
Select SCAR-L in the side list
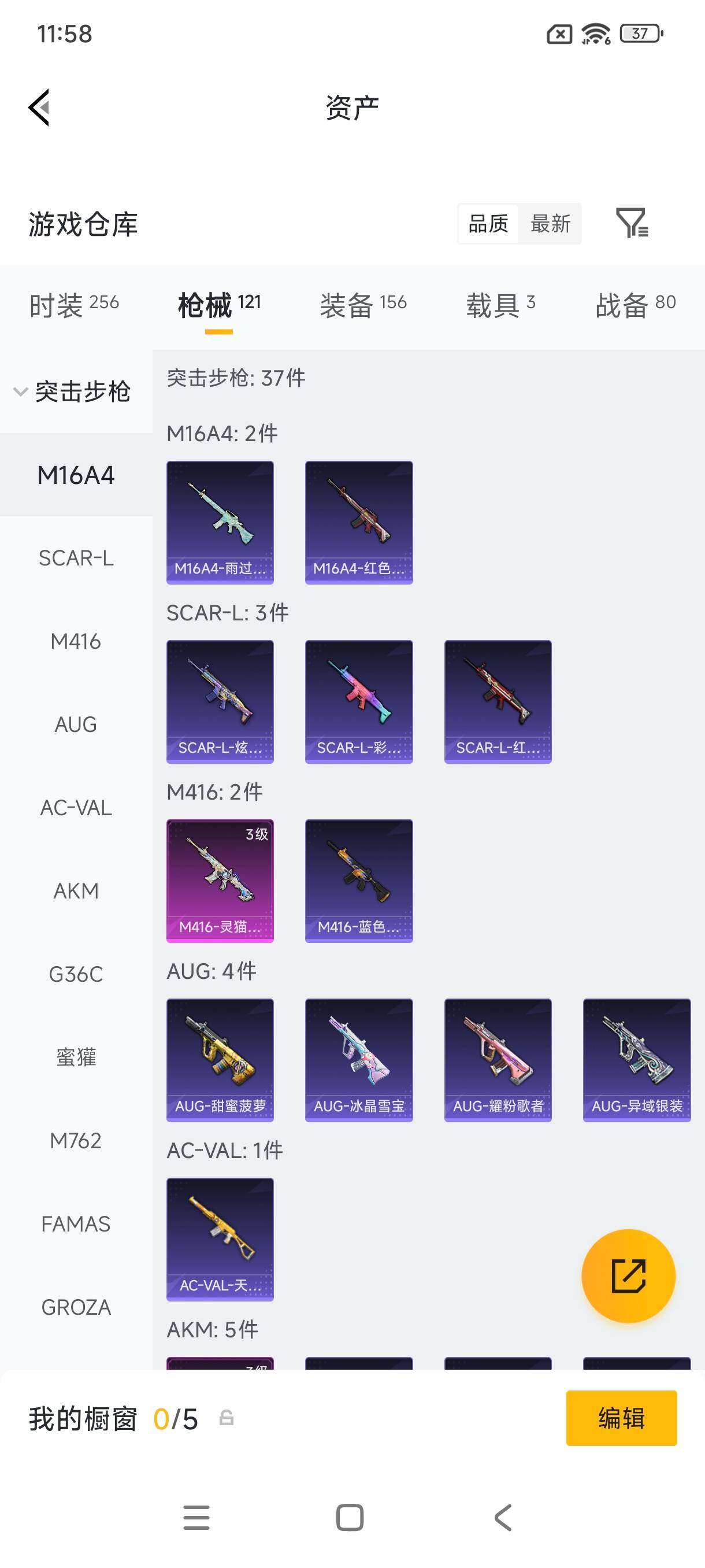point(76,558)
